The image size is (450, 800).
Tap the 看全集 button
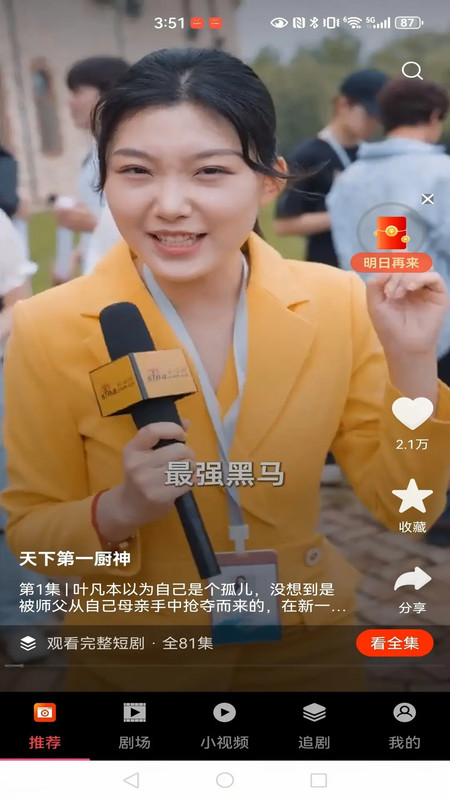pos(395,643)
